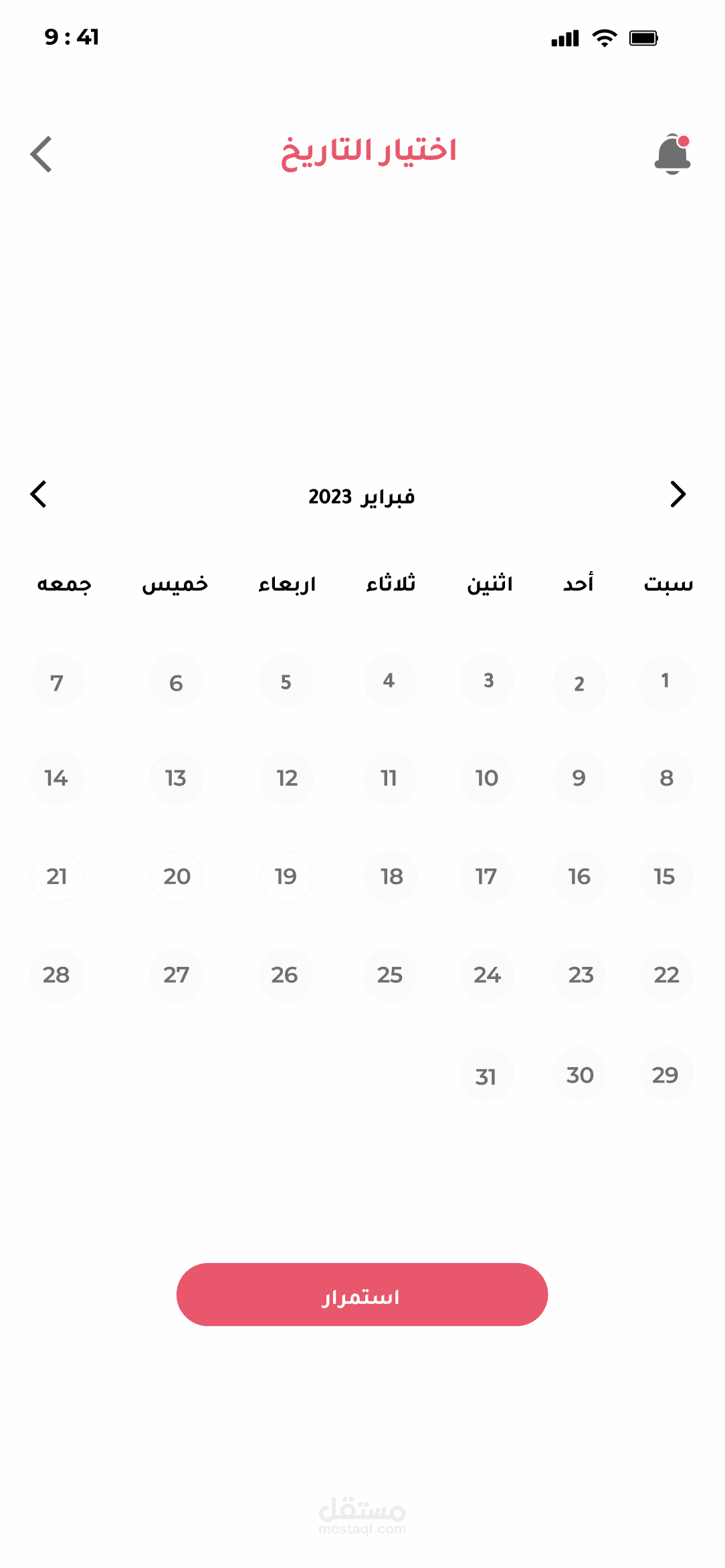Choose day 20 on the calendar
The height and width of the screenshot is (1568, 725).
pyautogui.click(x=177, y=877)
